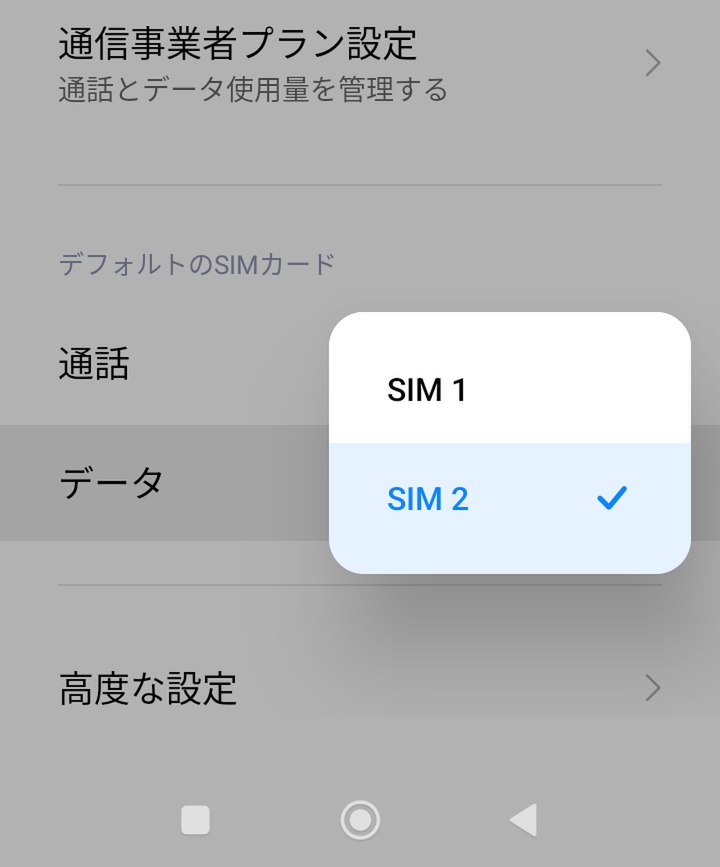Open 高度な設定
Viewport: 720px width, 867px height.
[360, 688]
